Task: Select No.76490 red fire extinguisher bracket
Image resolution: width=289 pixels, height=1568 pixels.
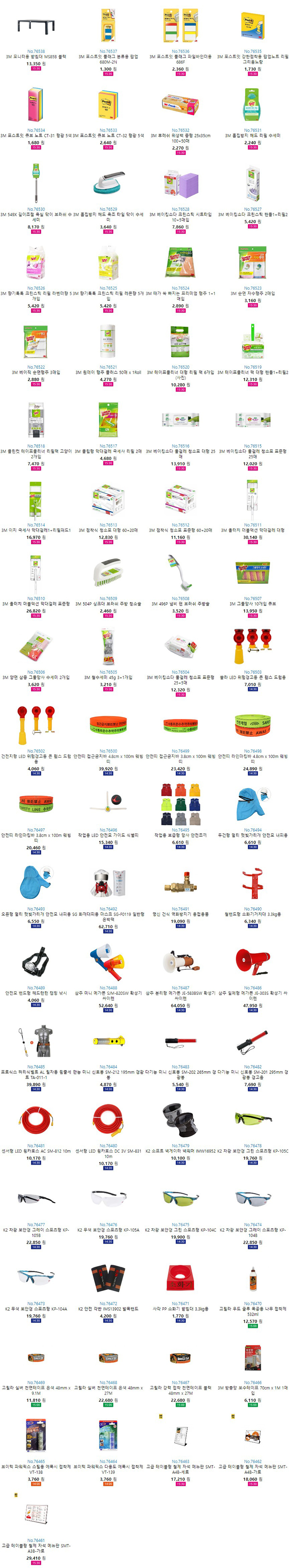Action: click(x=252, y=883)
